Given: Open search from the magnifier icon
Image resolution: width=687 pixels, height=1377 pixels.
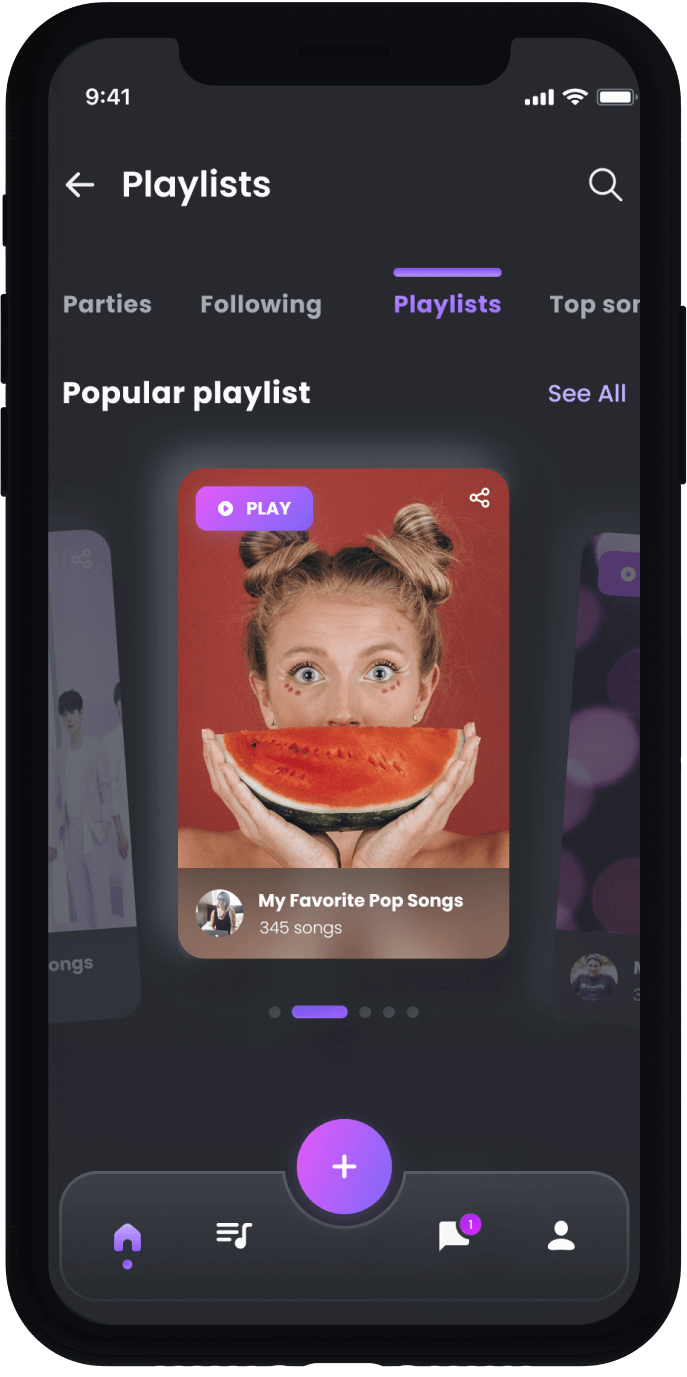Looking at the screenshot, I should tap(605, 185).
